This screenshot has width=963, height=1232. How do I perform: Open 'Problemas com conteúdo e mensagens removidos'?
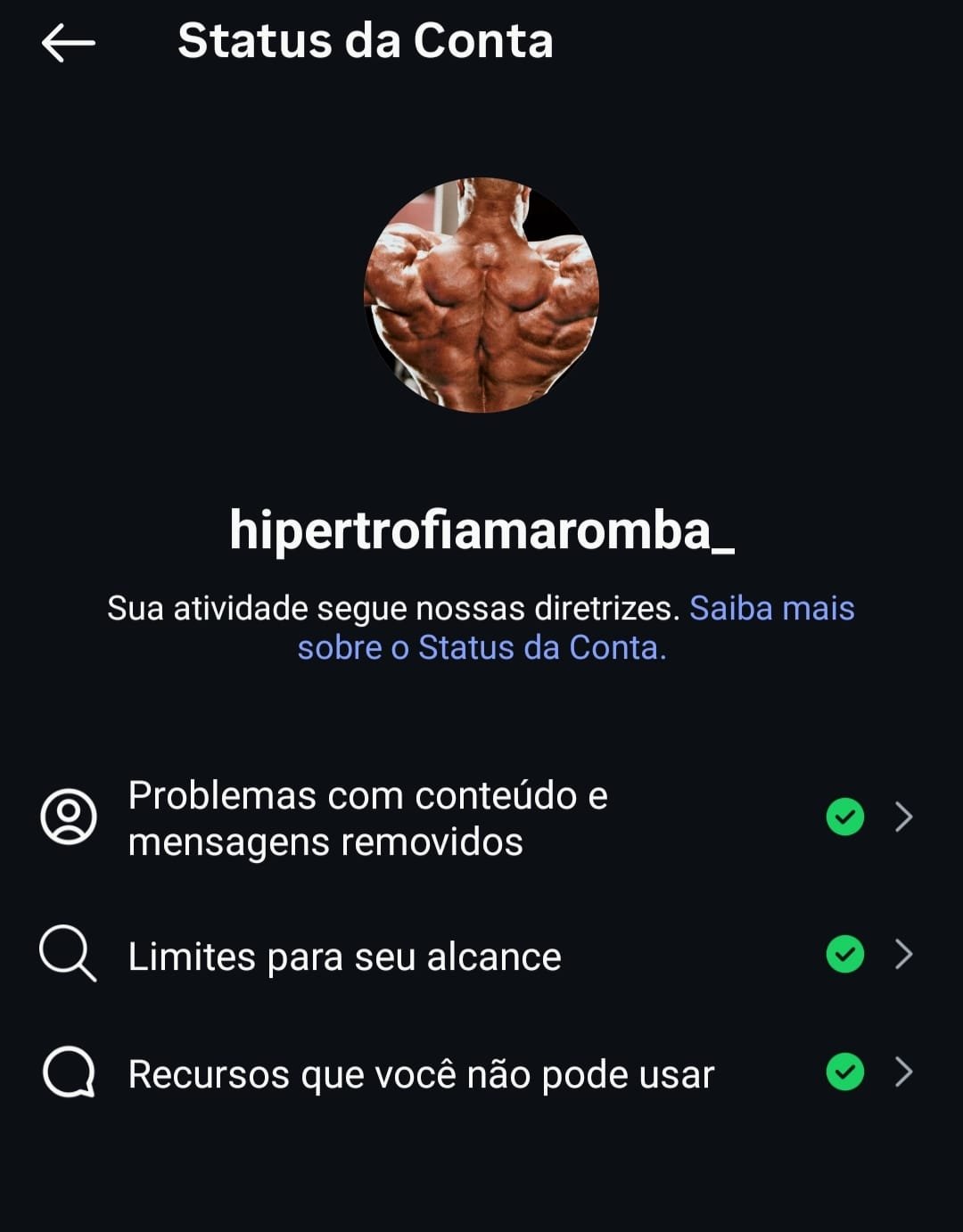(x=367, y=817)
